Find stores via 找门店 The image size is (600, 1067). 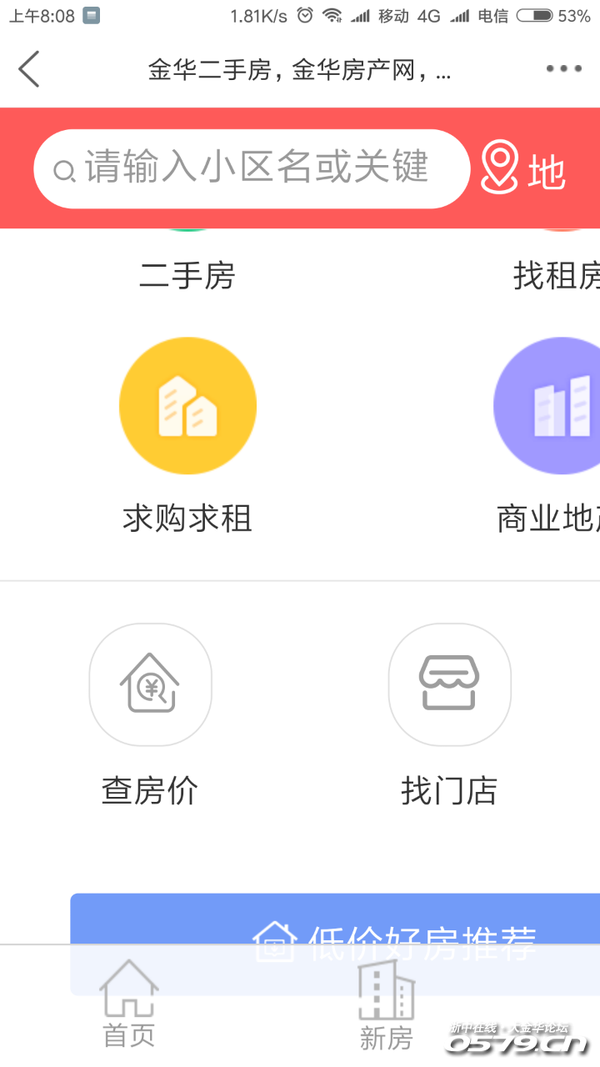[x=449, y=685]
